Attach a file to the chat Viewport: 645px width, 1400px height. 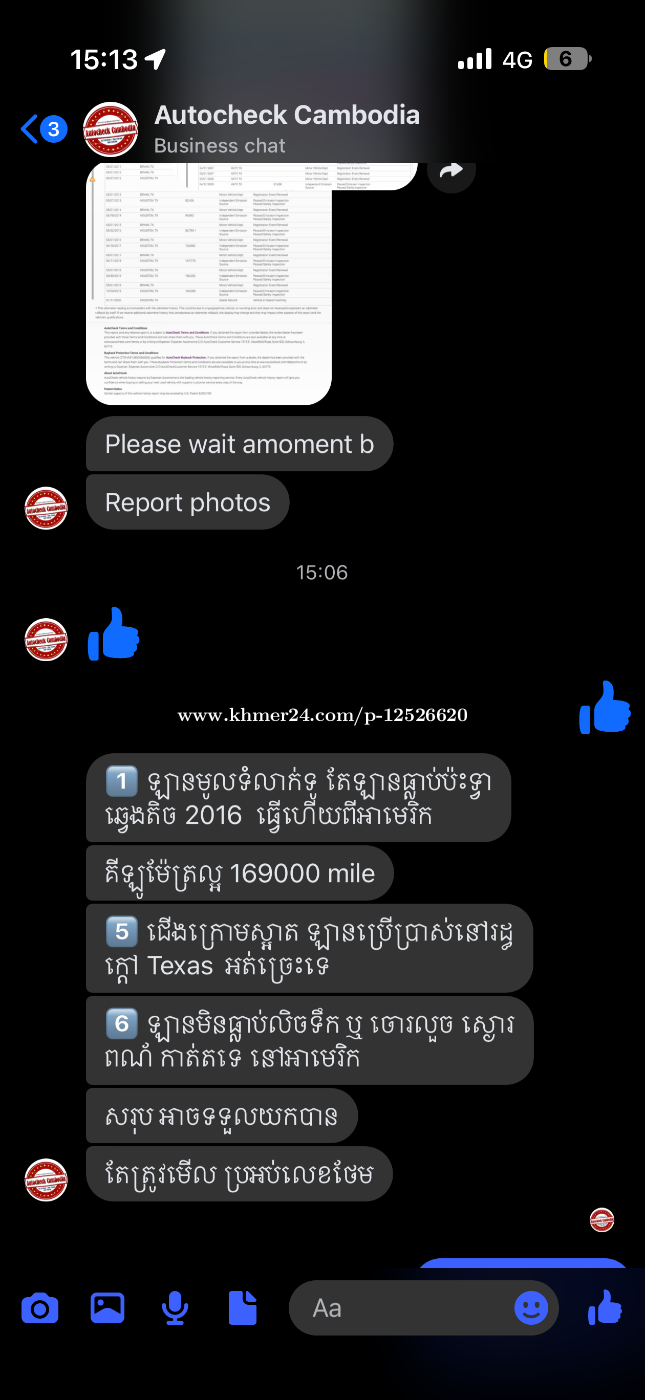tap(243, 1307)
